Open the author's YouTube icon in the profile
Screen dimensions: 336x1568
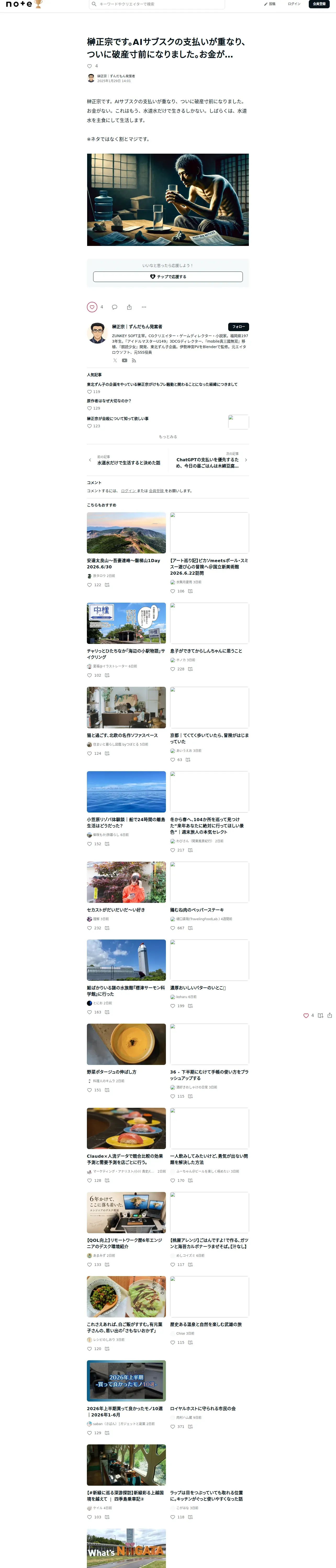click(x=124, y=360)
